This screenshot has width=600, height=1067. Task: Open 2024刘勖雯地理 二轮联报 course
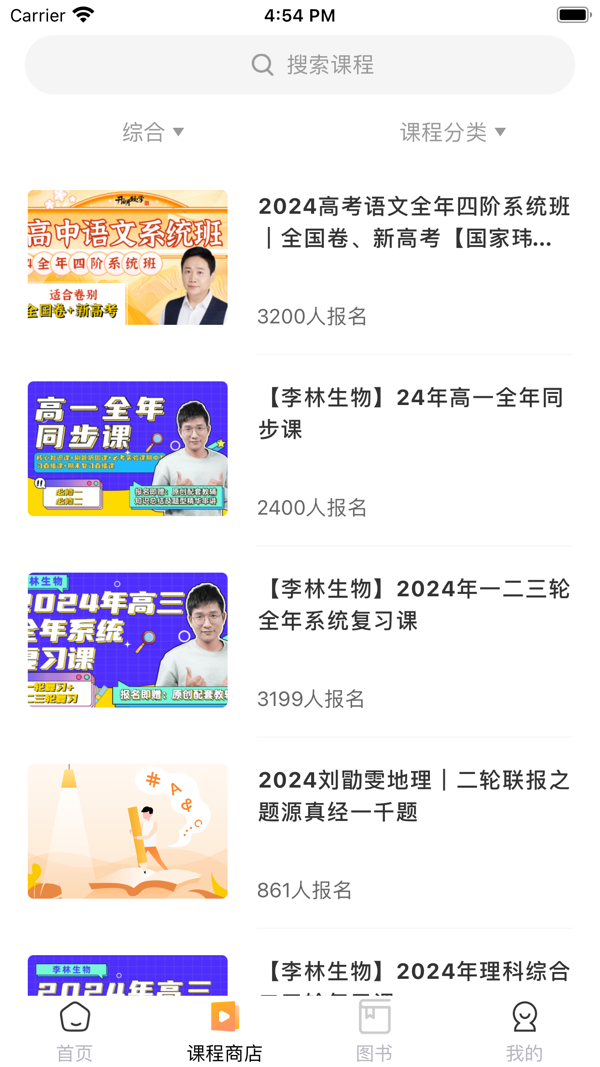[300, 831]
